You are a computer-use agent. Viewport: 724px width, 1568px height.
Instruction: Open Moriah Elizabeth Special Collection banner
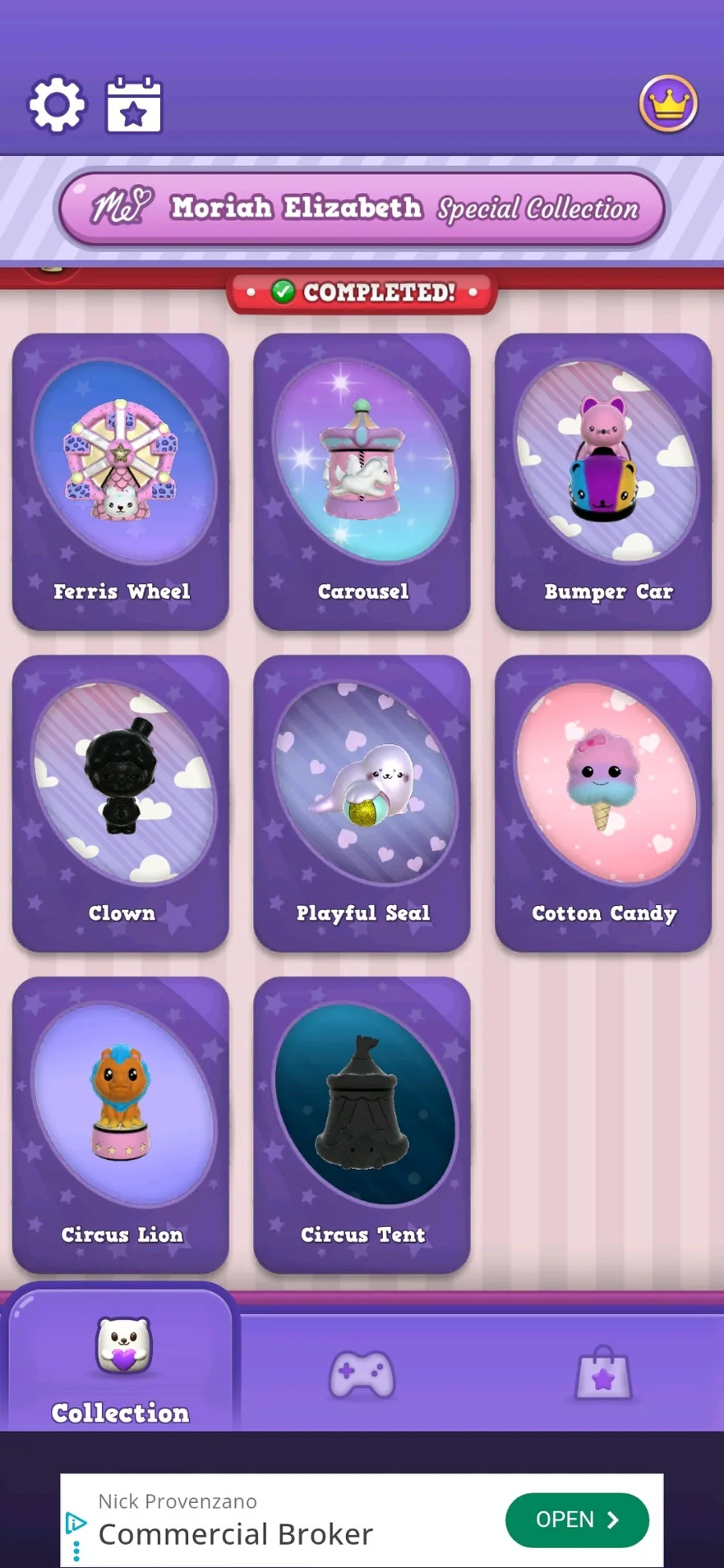(362, 208)
